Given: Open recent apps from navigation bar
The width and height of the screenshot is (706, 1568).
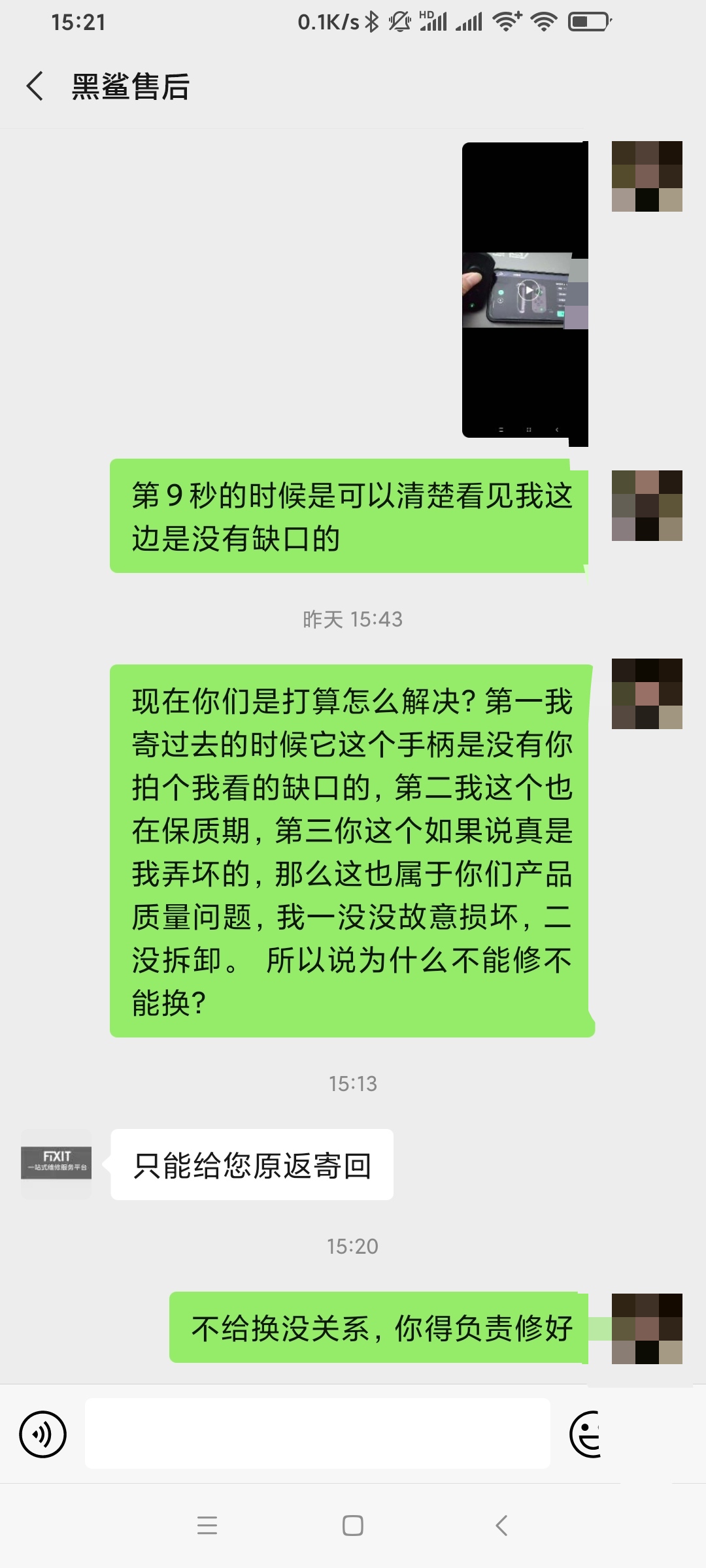Looking at the screenshot, I should pyautogui.click(x=207, y=1526).
